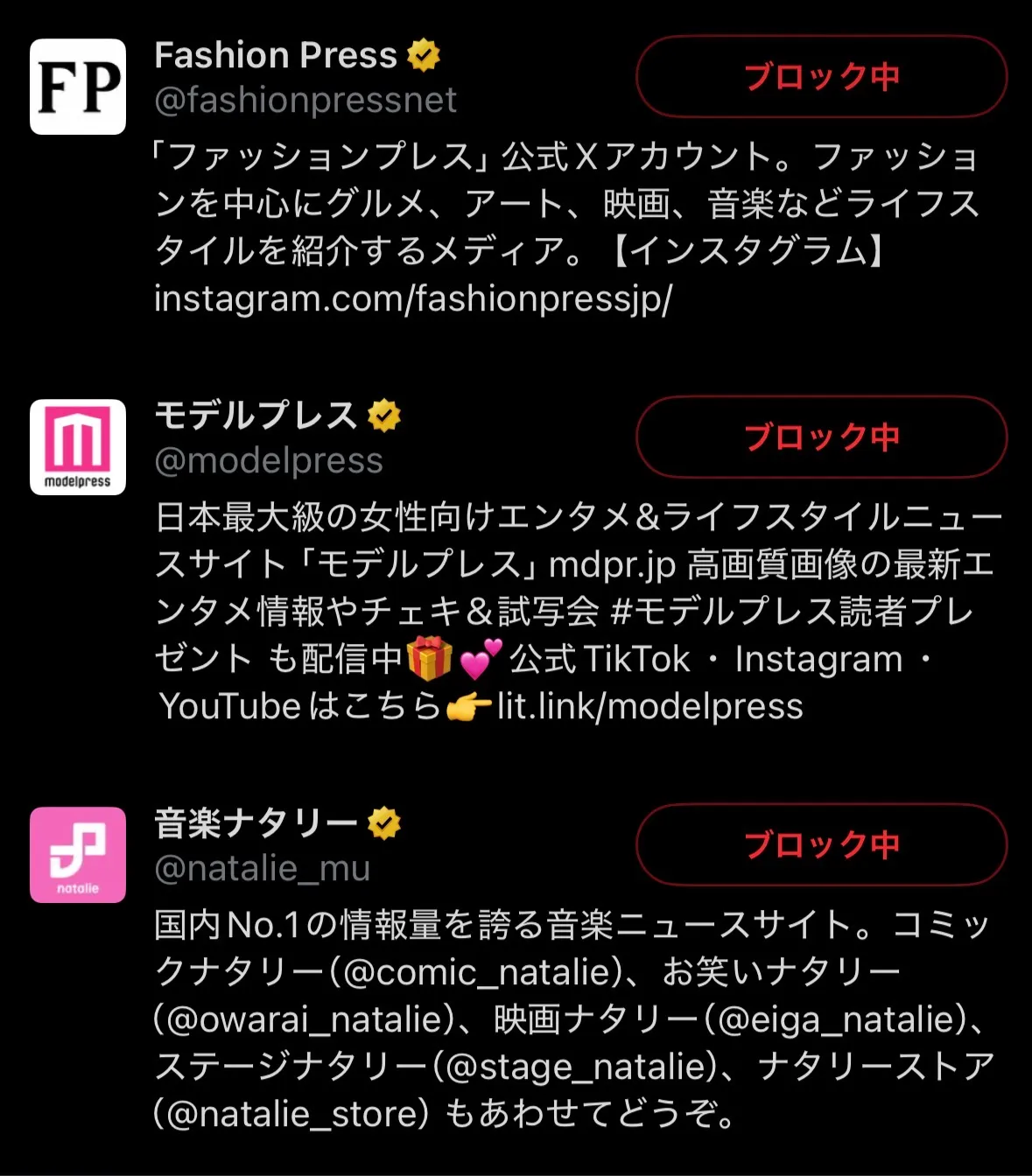The image size is (1032, 1176).
Task: Open the modelpress profile picture
Action: 78,447
